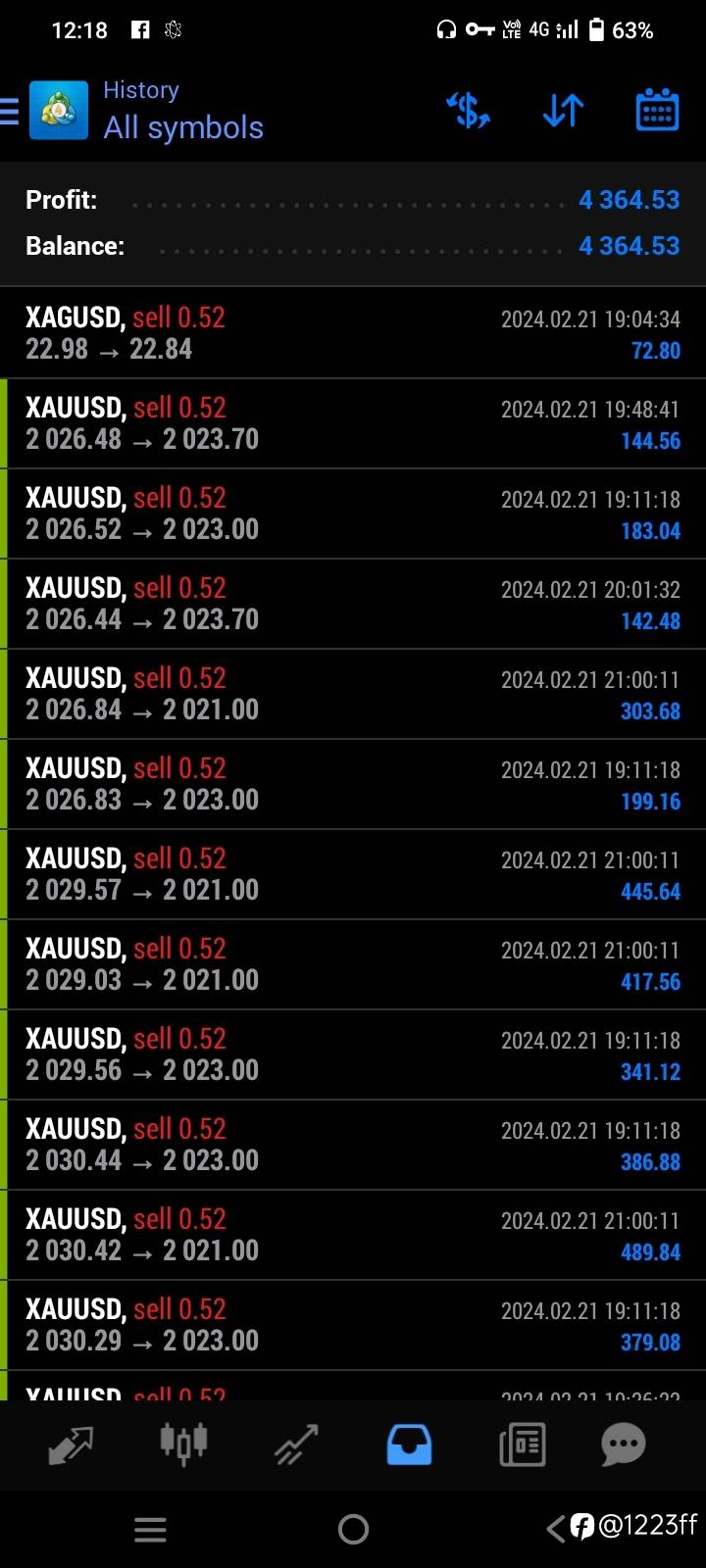Expand the XAUUSD trade with 144.56 profit
This screenshot has height=1568, width=706.
point(353,423)
